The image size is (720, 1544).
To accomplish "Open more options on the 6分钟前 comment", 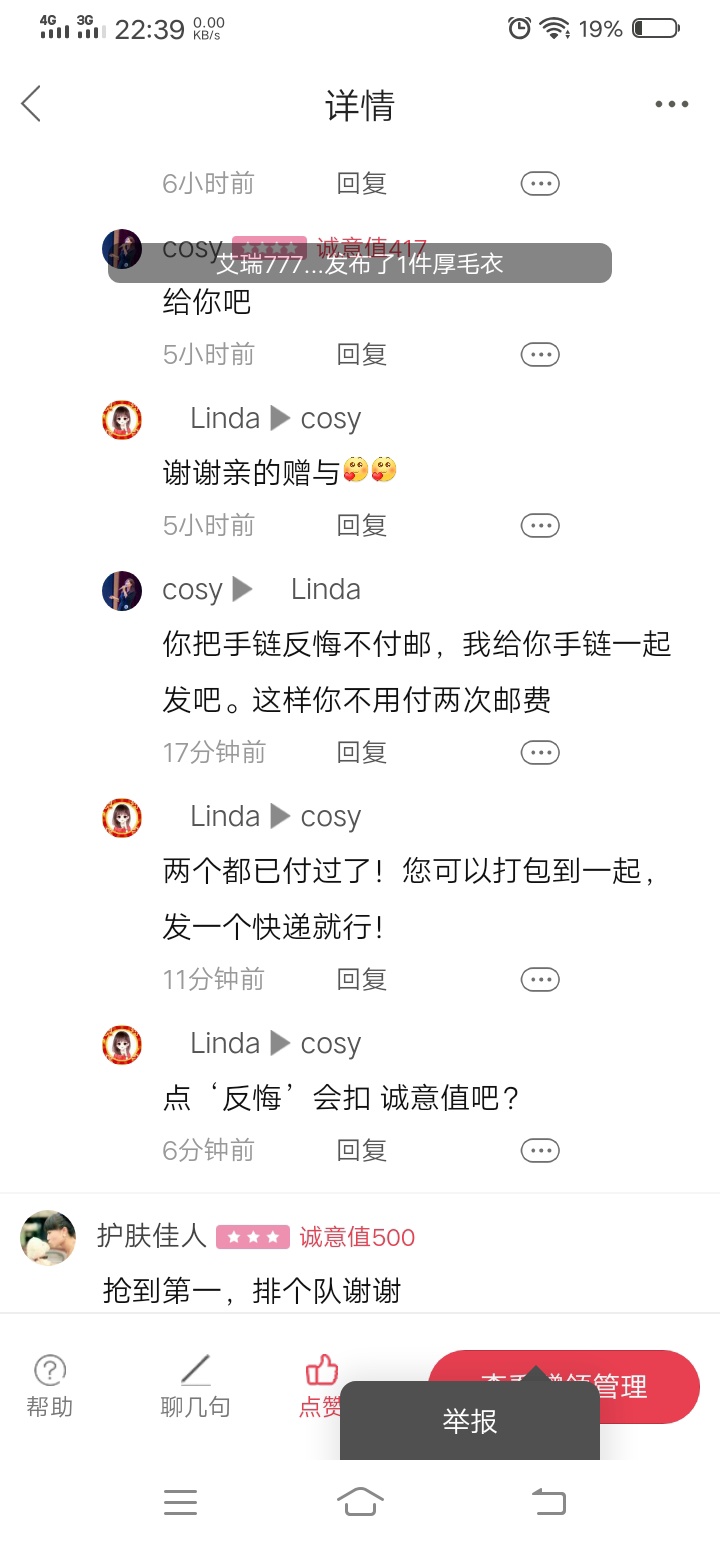I will click(x=540, y=1150).
